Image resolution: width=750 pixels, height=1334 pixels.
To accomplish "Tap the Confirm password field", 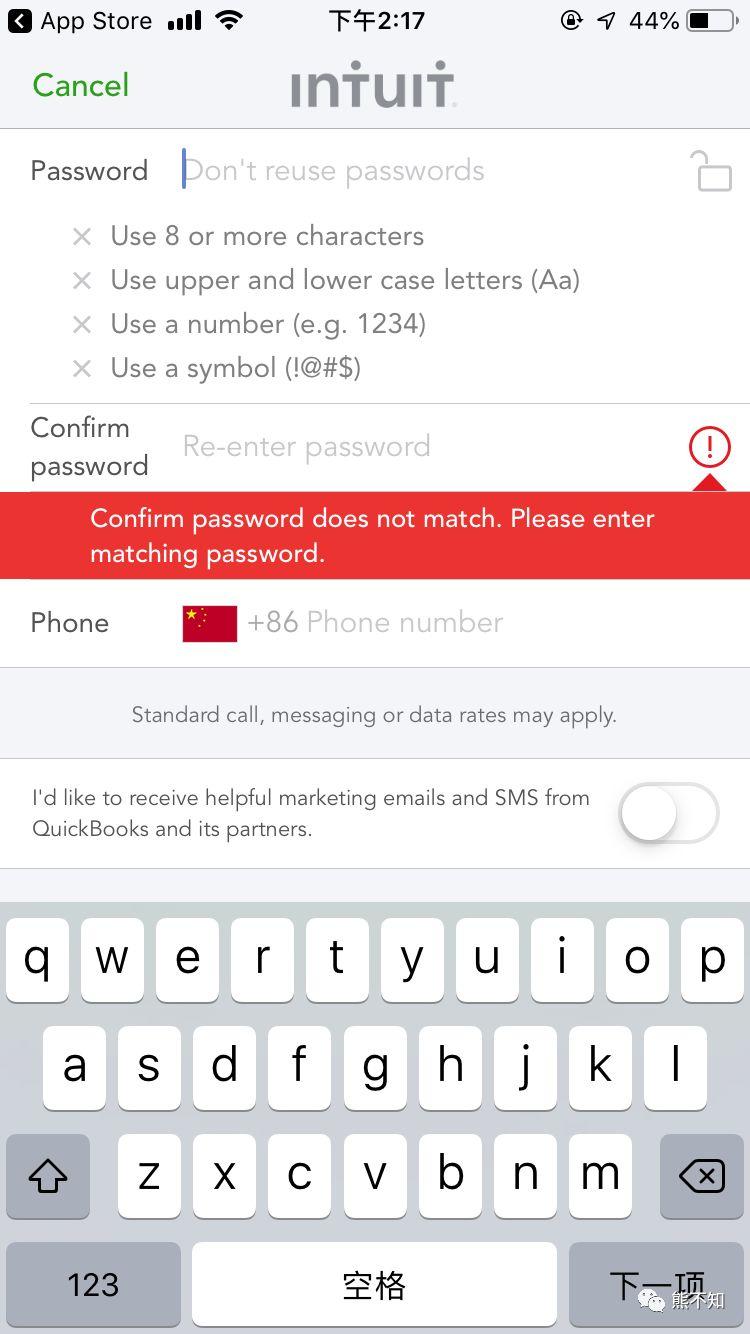I will [420, 447].
